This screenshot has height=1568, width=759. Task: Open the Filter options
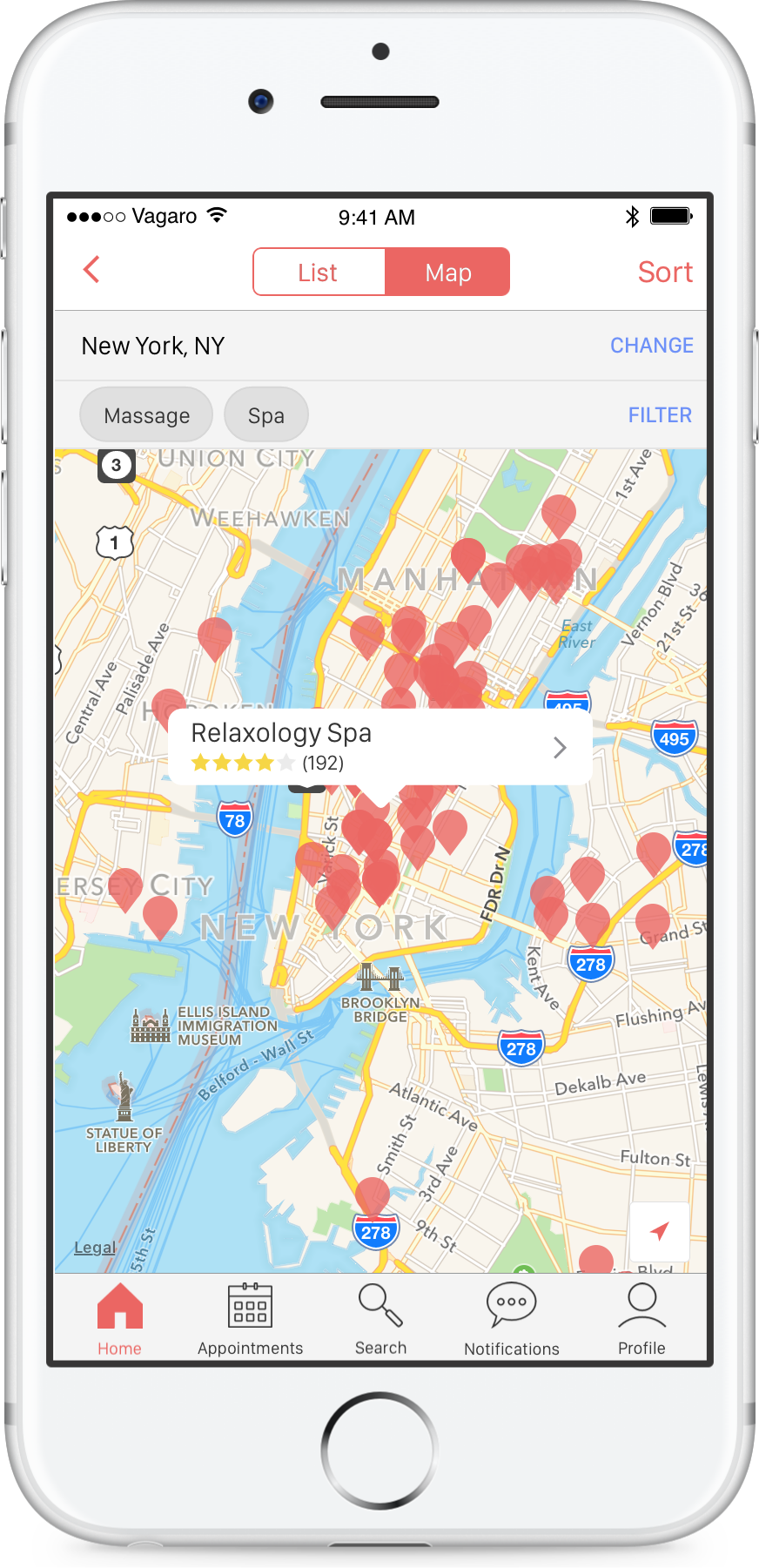659,415
